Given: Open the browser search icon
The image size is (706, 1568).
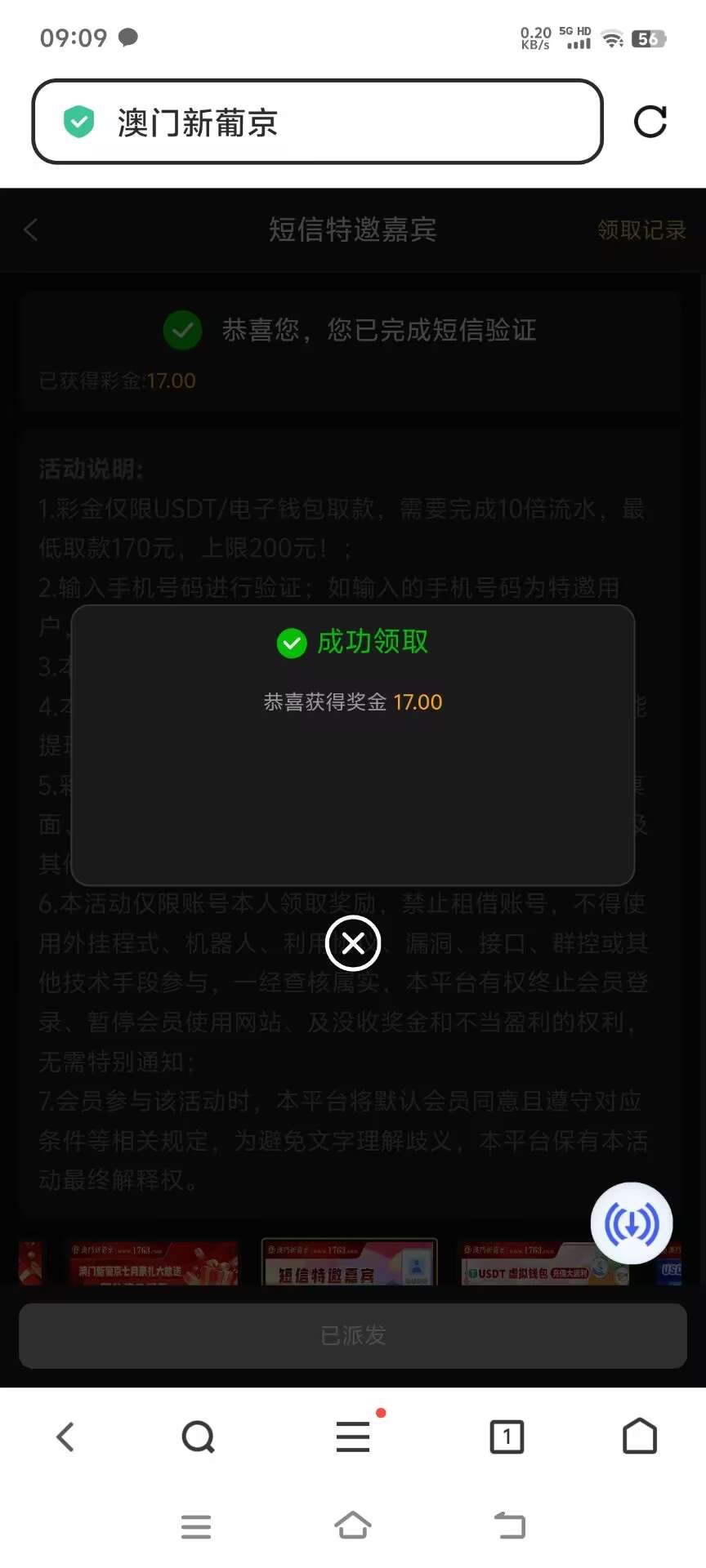Looking at the screenshot, I should [198, 1437].
